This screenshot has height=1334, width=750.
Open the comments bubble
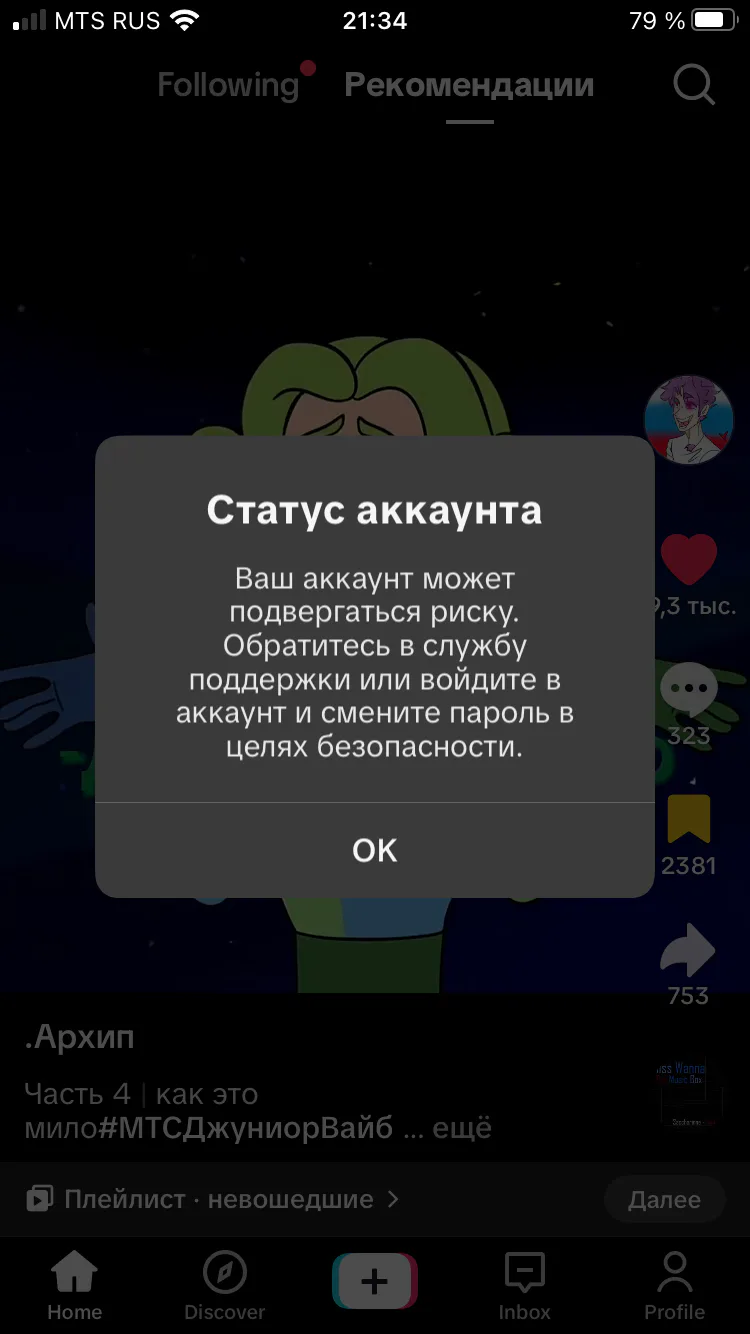pos(689,690)
